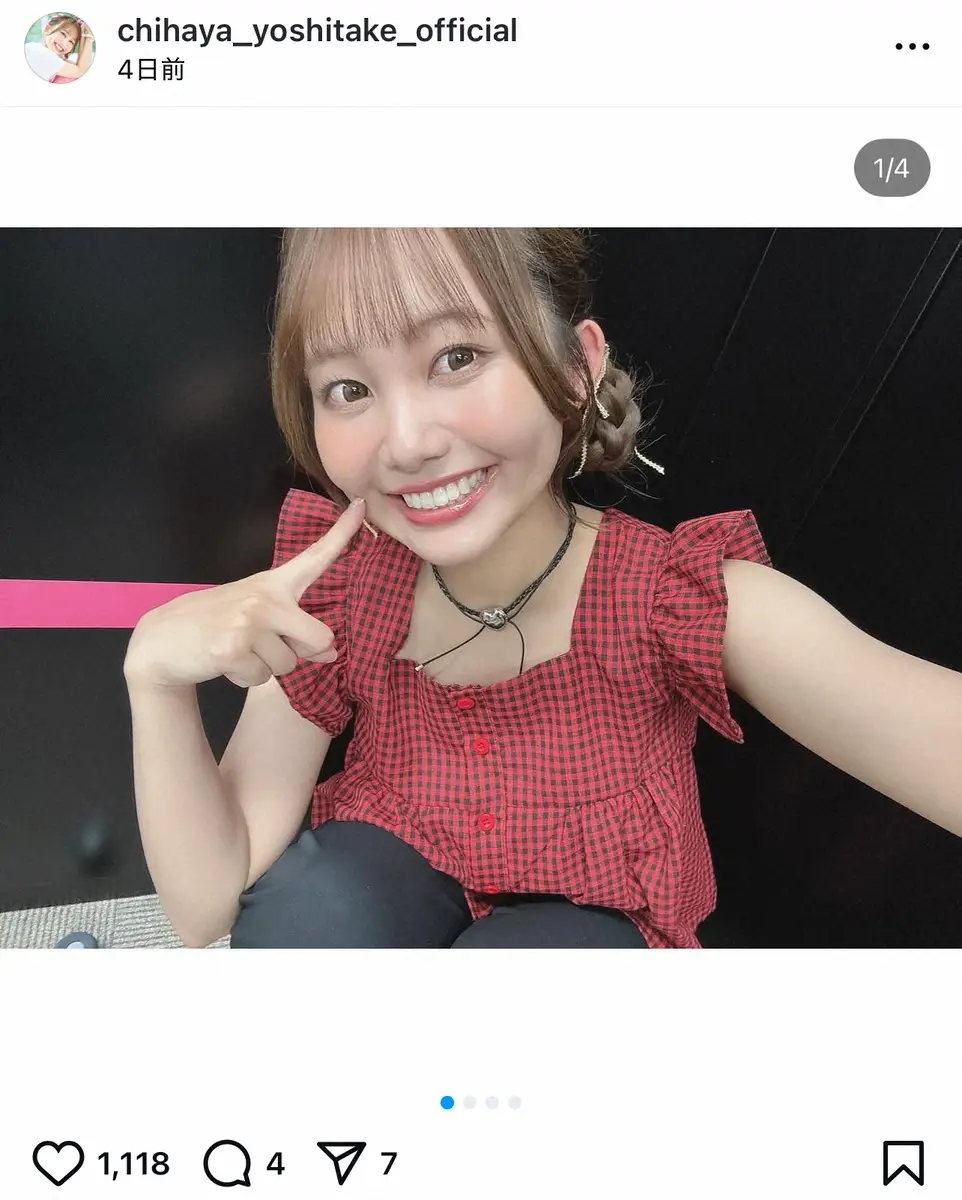Viewport: 962px width, 1200px height.
Task: Like this post with the heart
Action: click(58, 1163)
